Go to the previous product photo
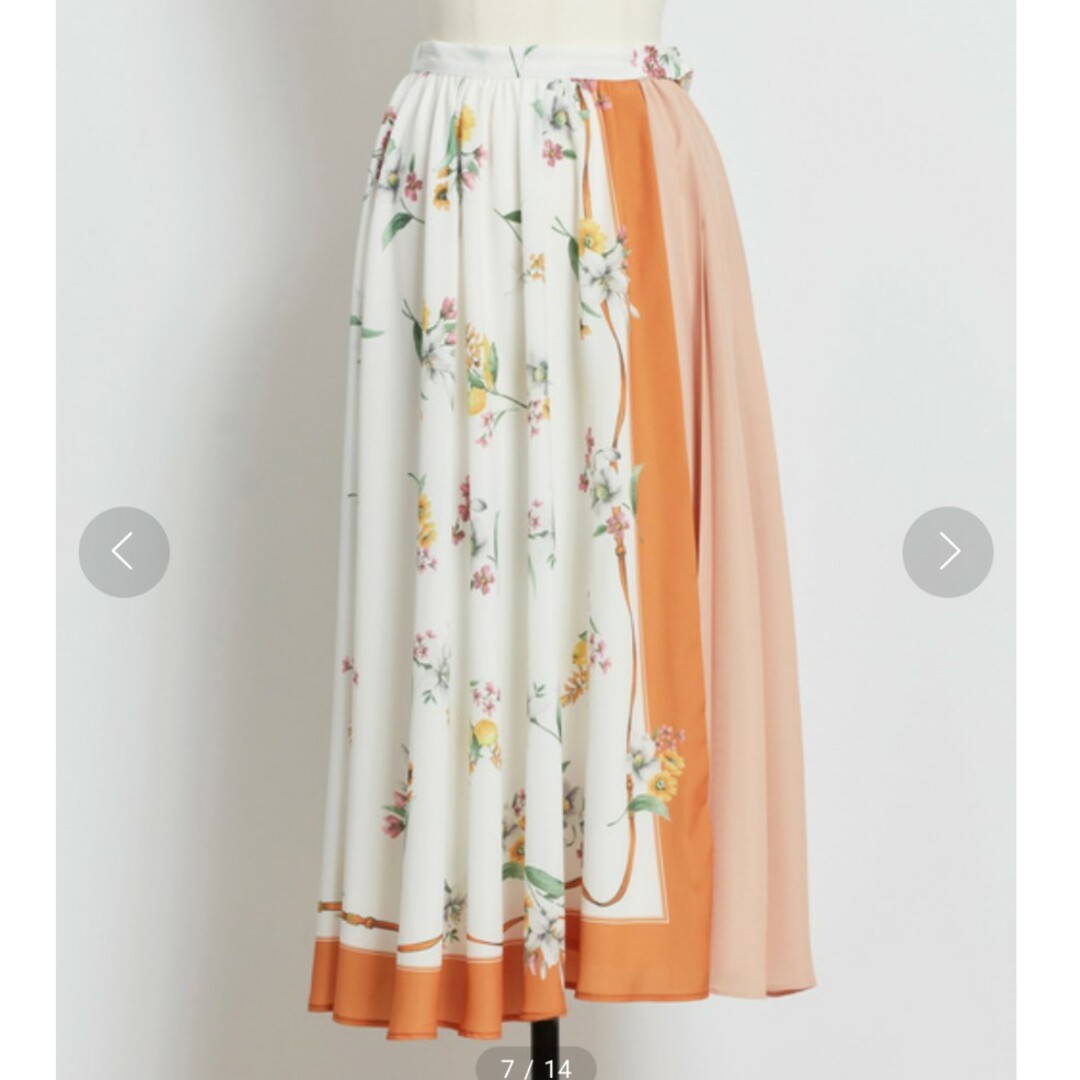The width and height of the screenshot is (1080, 1080). pyautogui.click(x=124, y=552)
